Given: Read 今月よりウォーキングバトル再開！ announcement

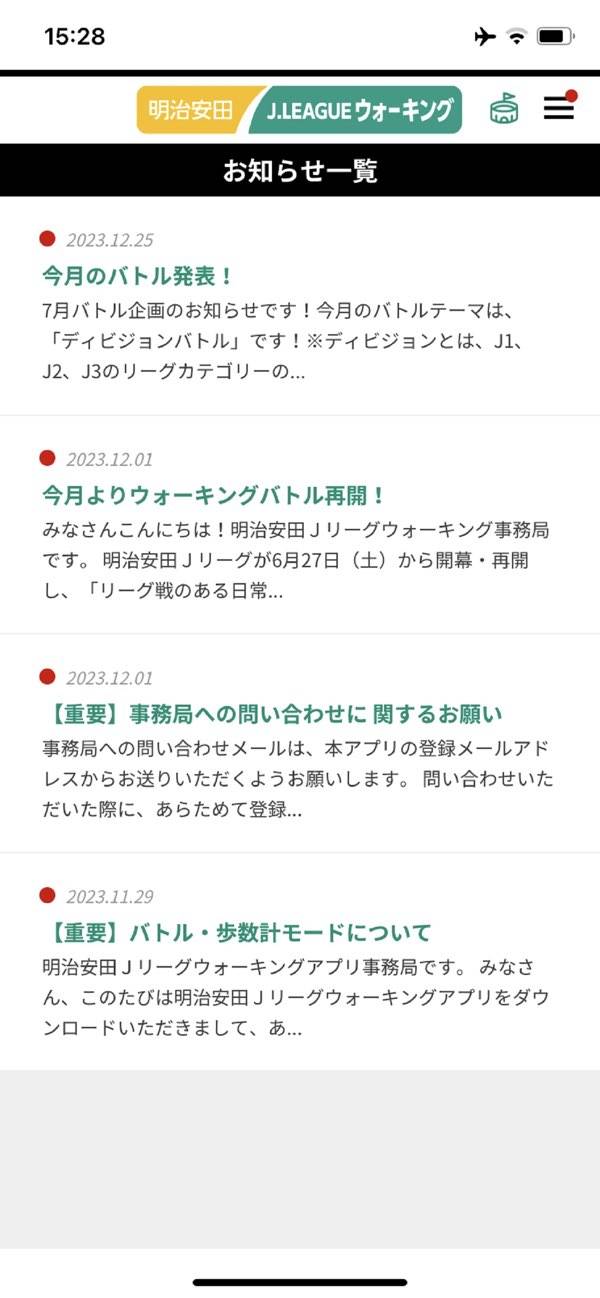Looking at the screenshot, I should pos(214,495).
